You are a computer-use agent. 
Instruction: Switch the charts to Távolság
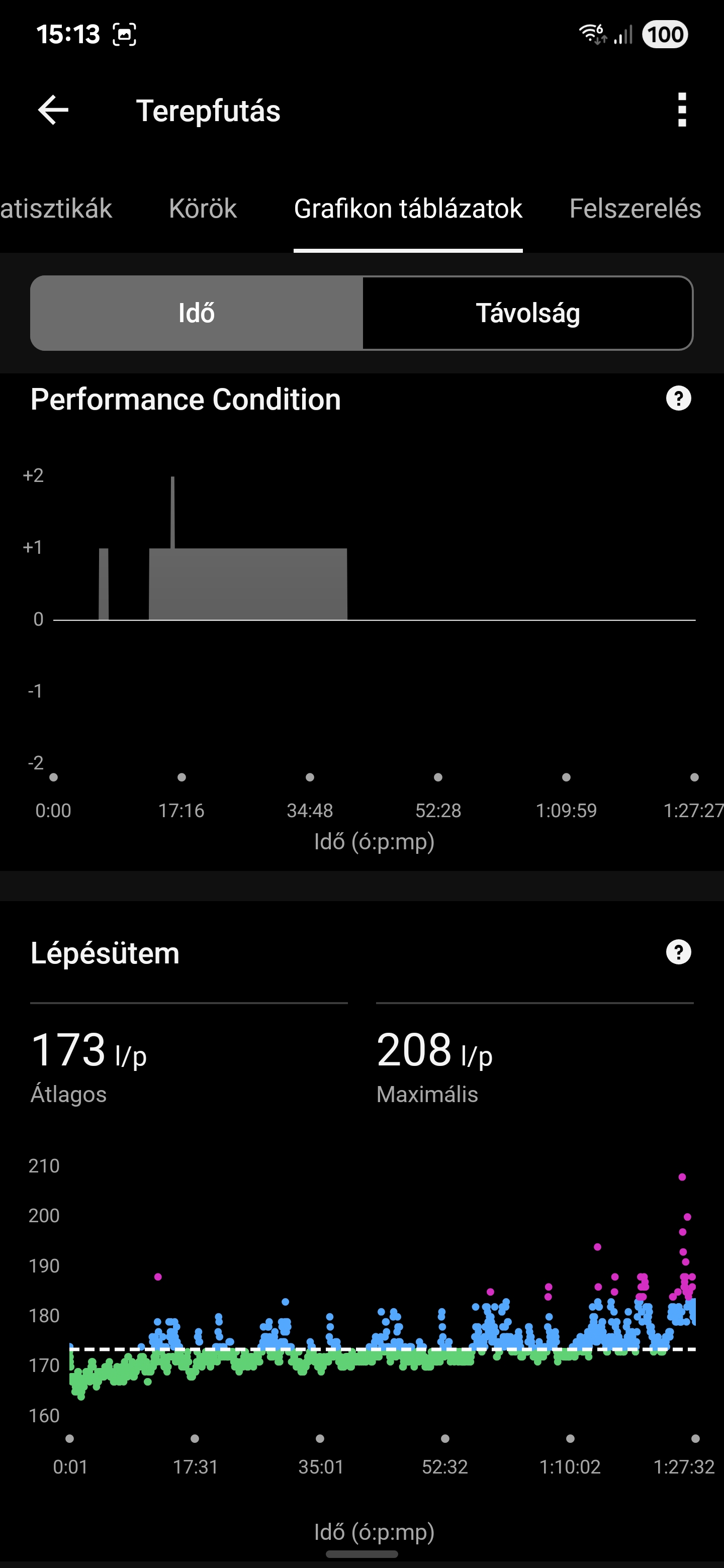pos(527,313)
